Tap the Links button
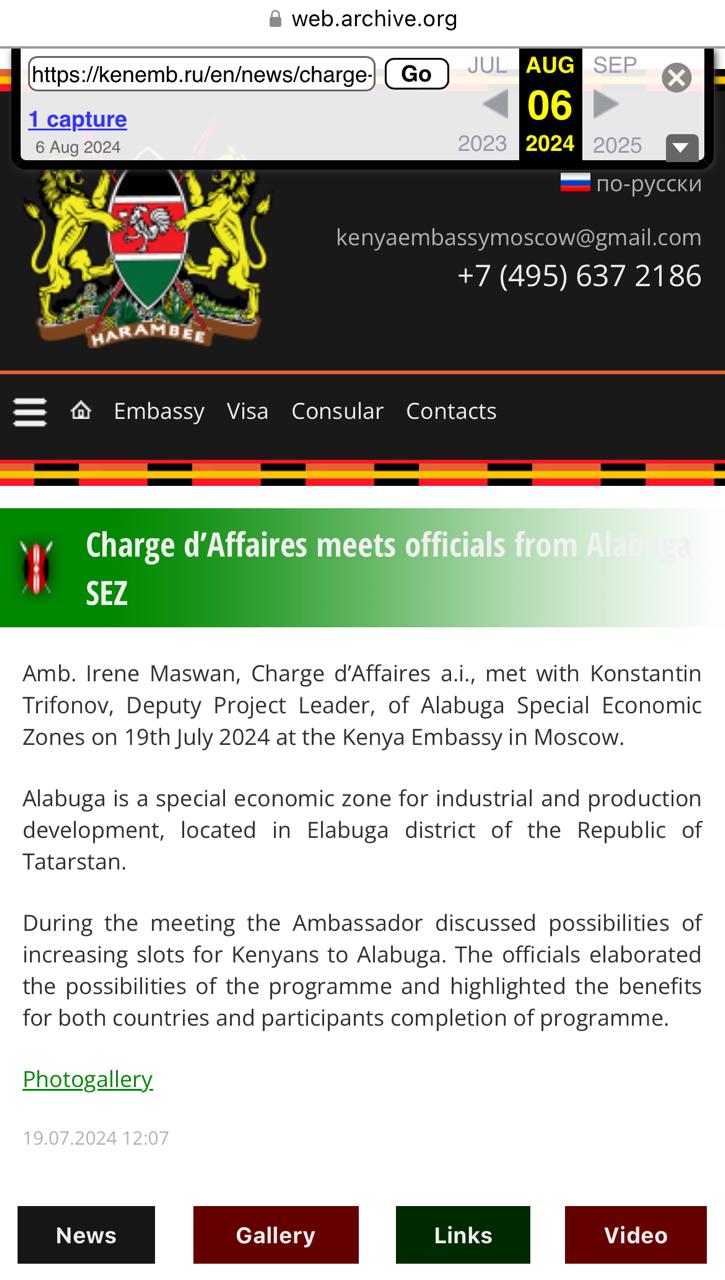Viewport: 725px width, 1280px height. [x=463, y=1235]
